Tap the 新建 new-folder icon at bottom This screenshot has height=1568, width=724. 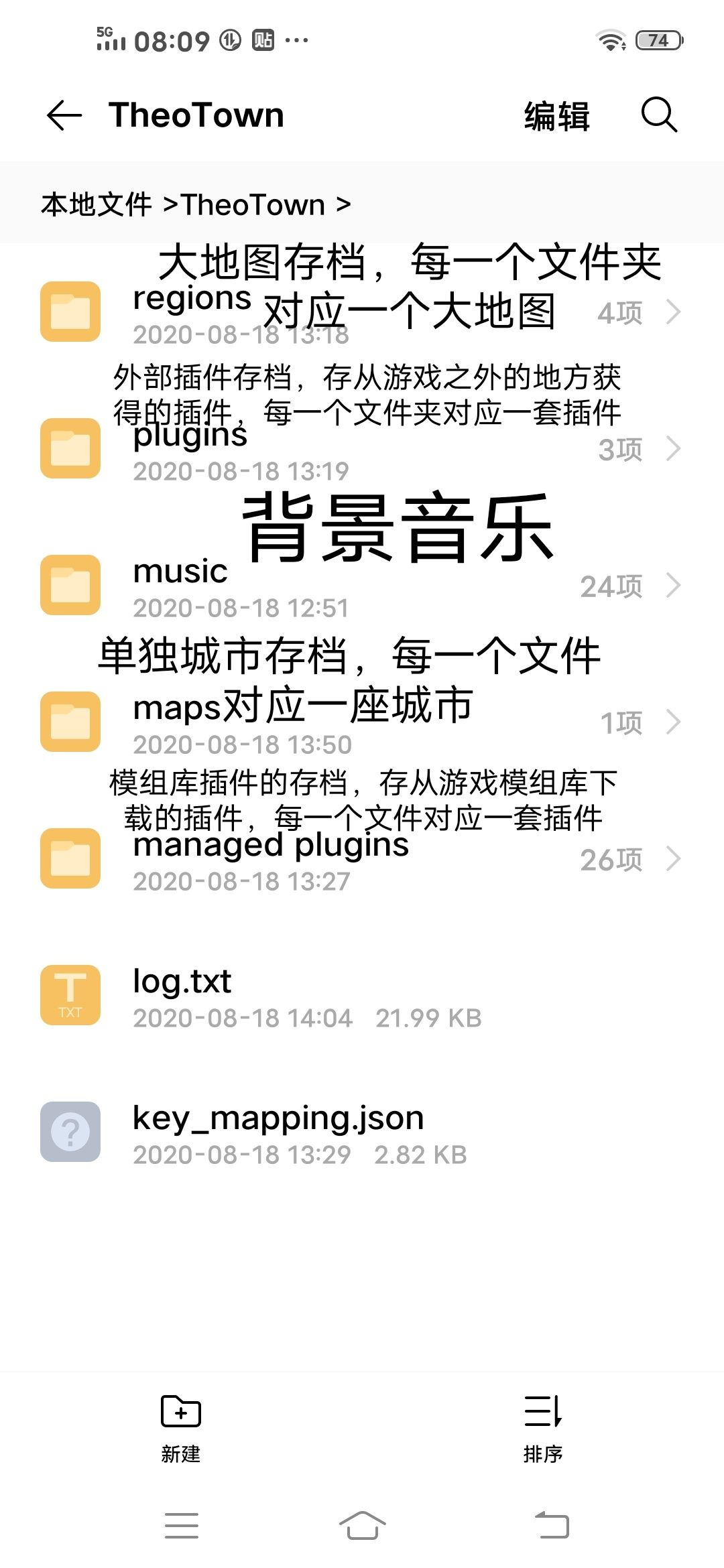click(180, 1411)
